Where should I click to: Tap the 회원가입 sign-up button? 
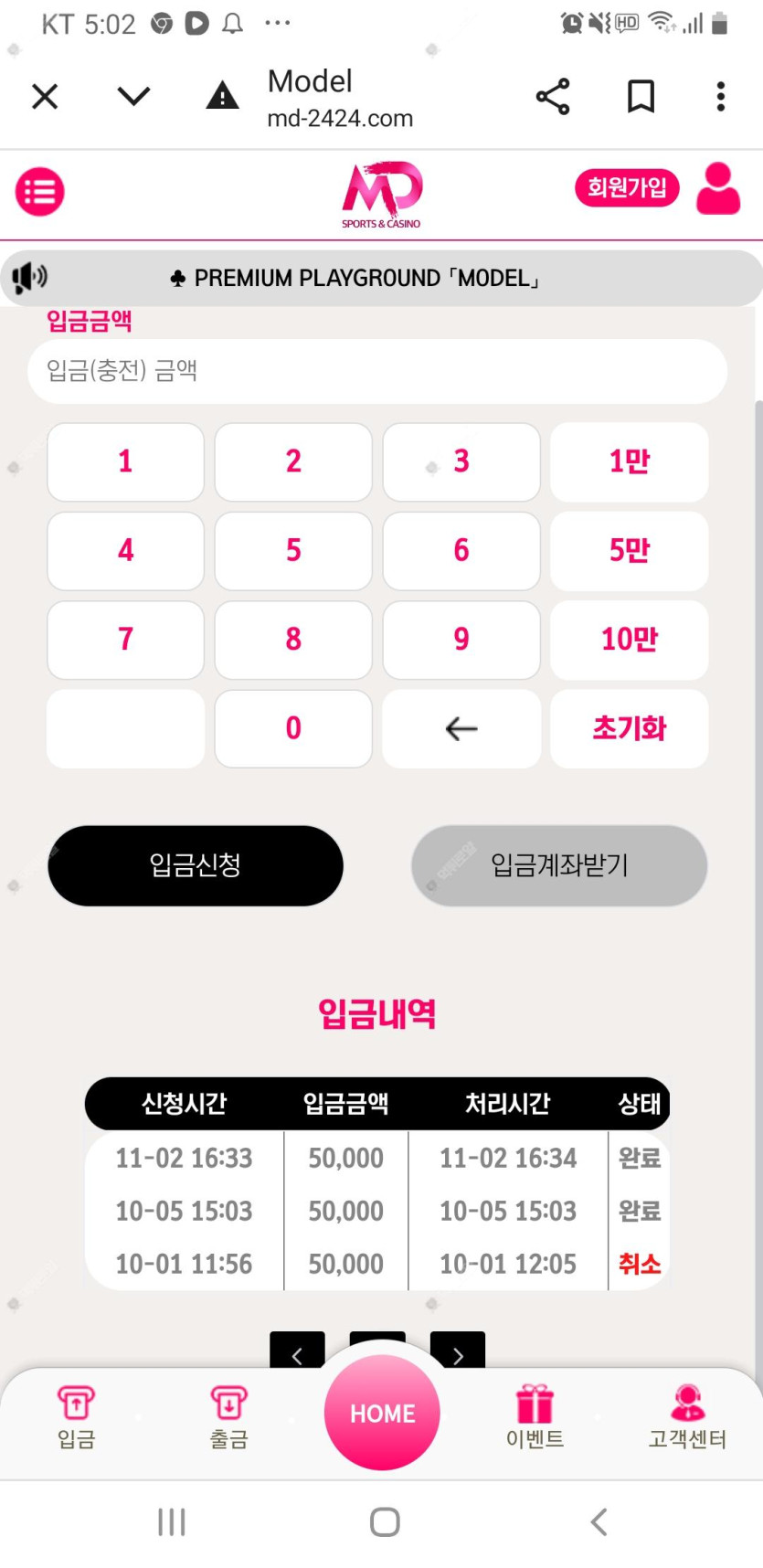[627, 188]
